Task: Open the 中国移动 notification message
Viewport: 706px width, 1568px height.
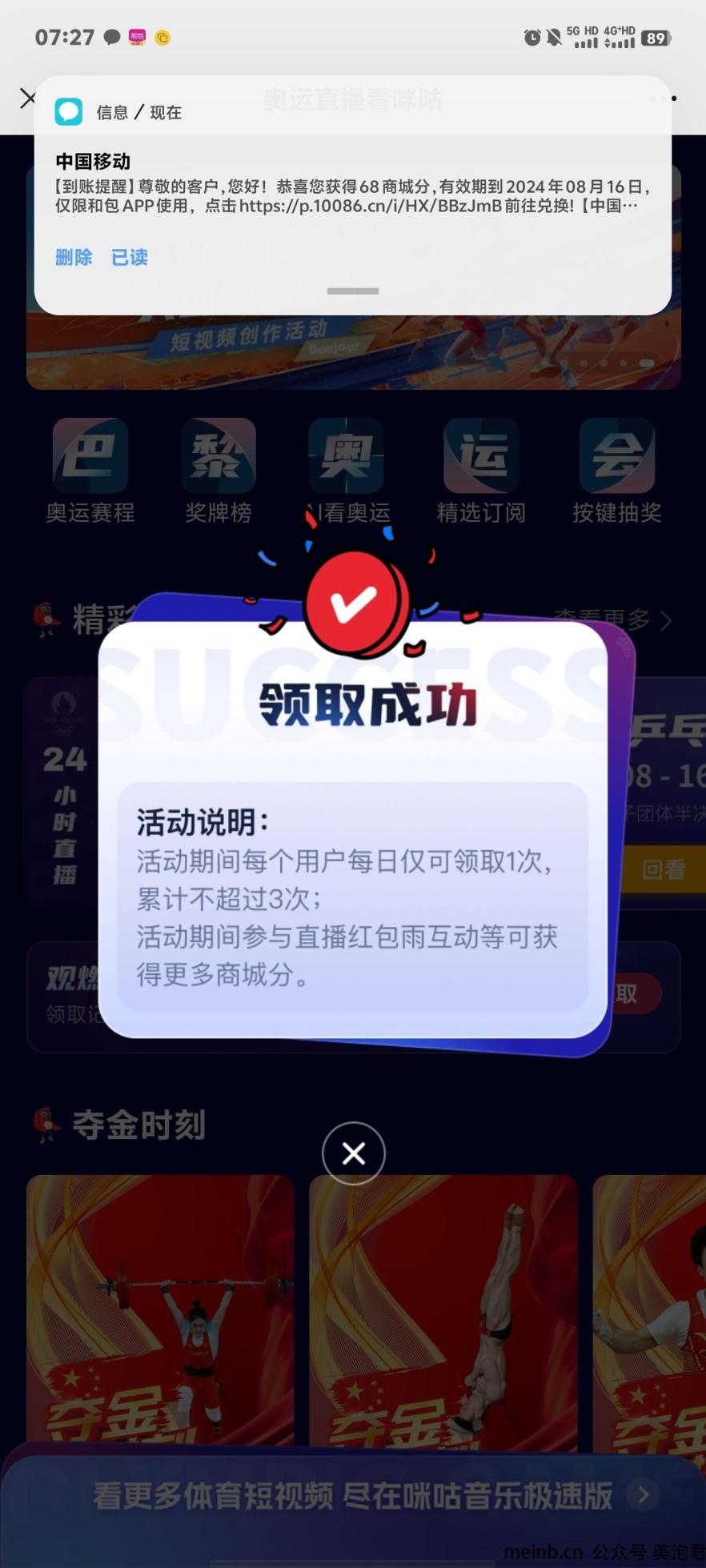Action: pyautogui.click(x=352, y=185)
